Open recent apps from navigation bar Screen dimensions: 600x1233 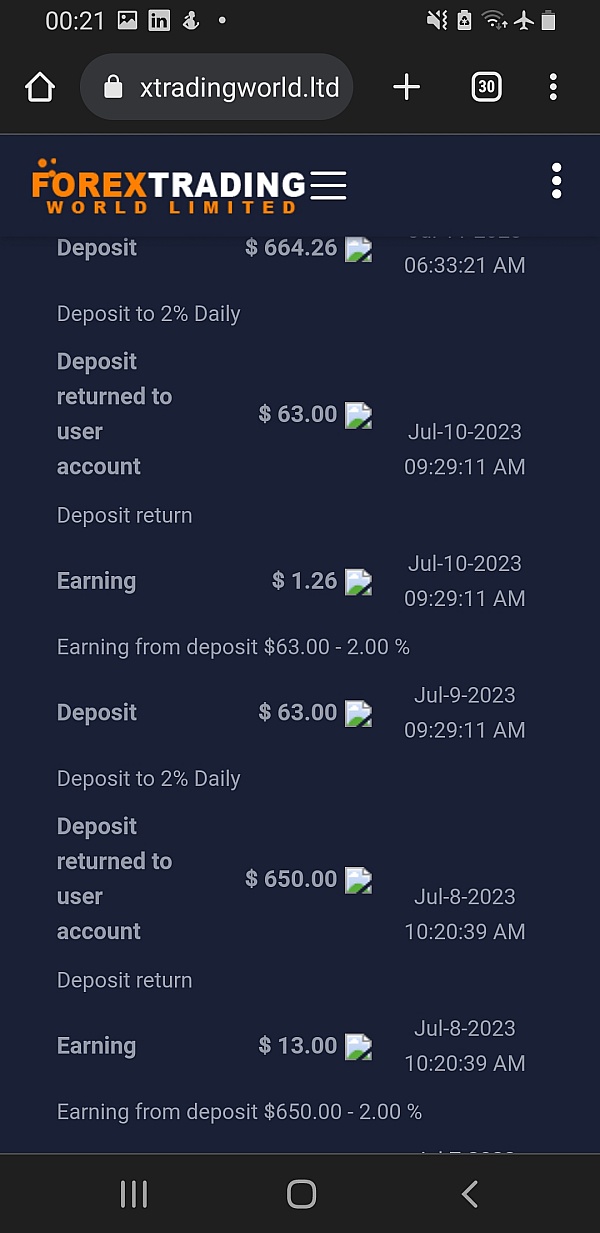pos(134,1193)
